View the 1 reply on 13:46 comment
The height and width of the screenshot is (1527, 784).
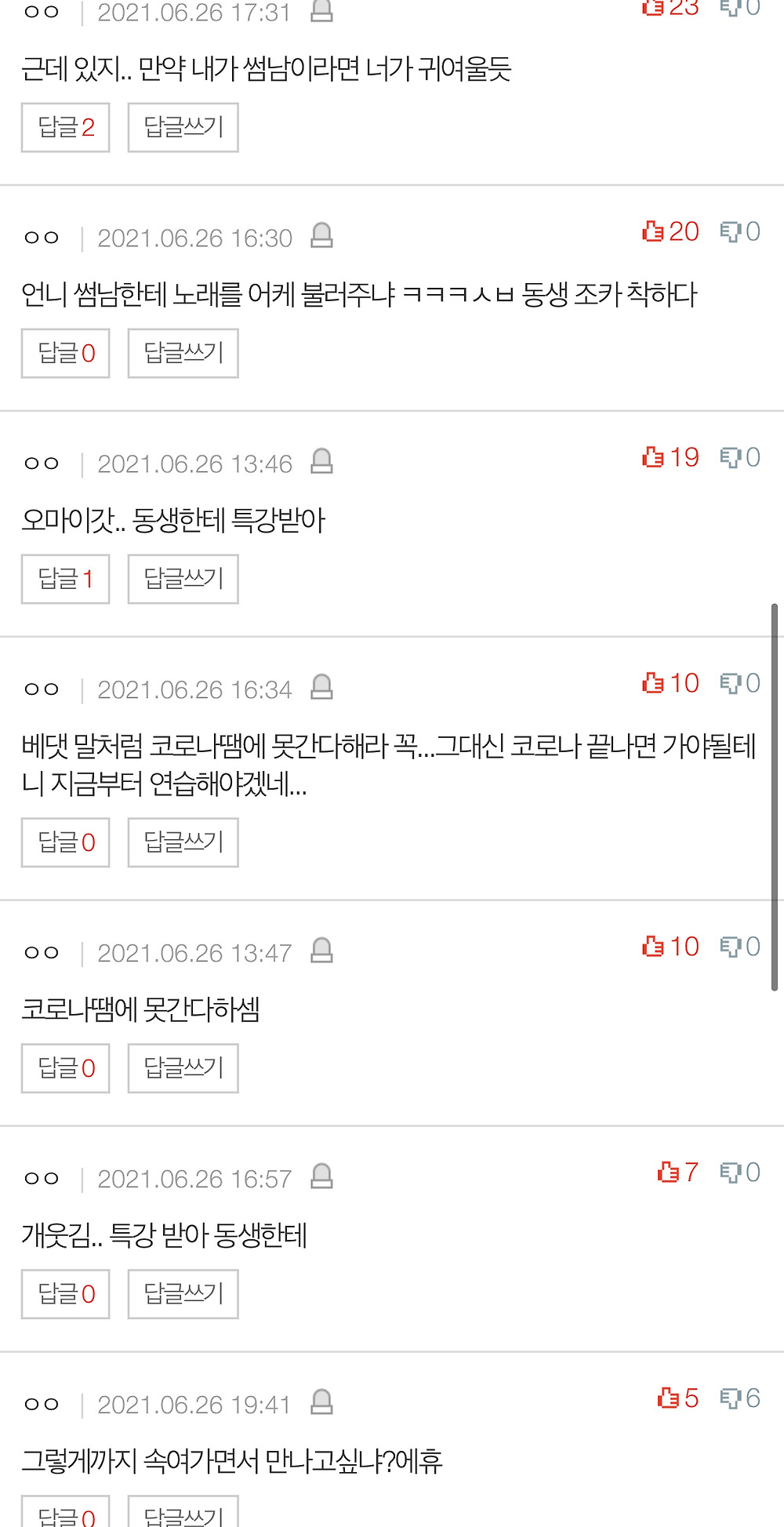(66, 579)
